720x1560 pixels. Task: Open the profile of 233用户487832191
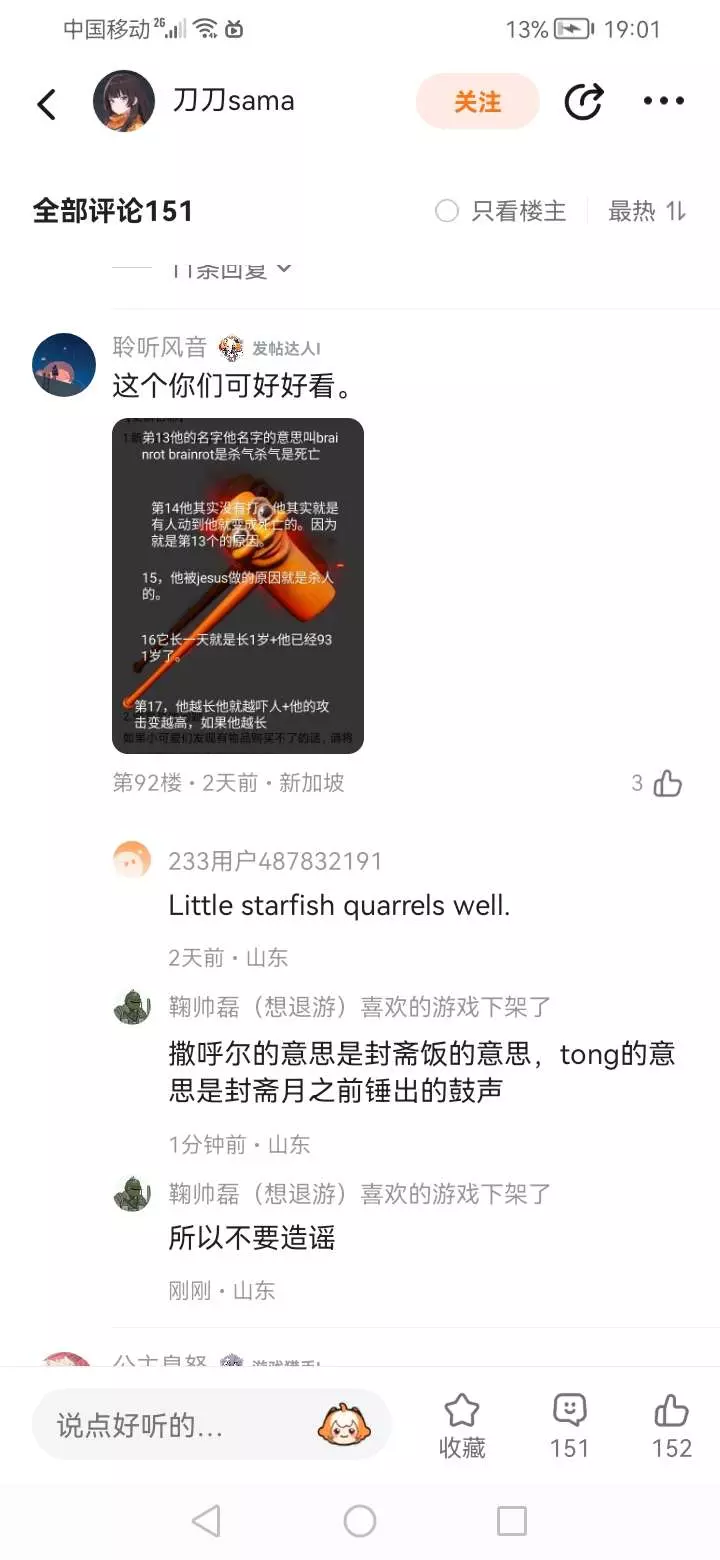(x=131, y=860)
